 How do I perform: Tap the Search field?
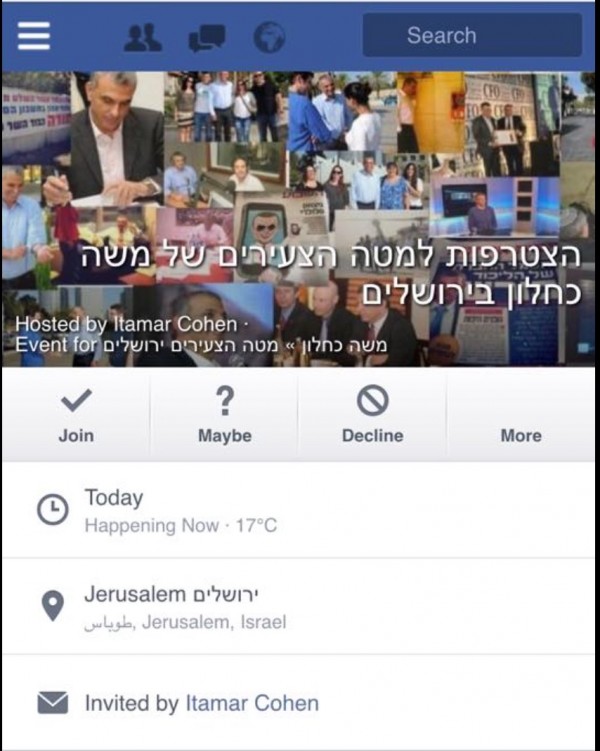coord(471,35)
